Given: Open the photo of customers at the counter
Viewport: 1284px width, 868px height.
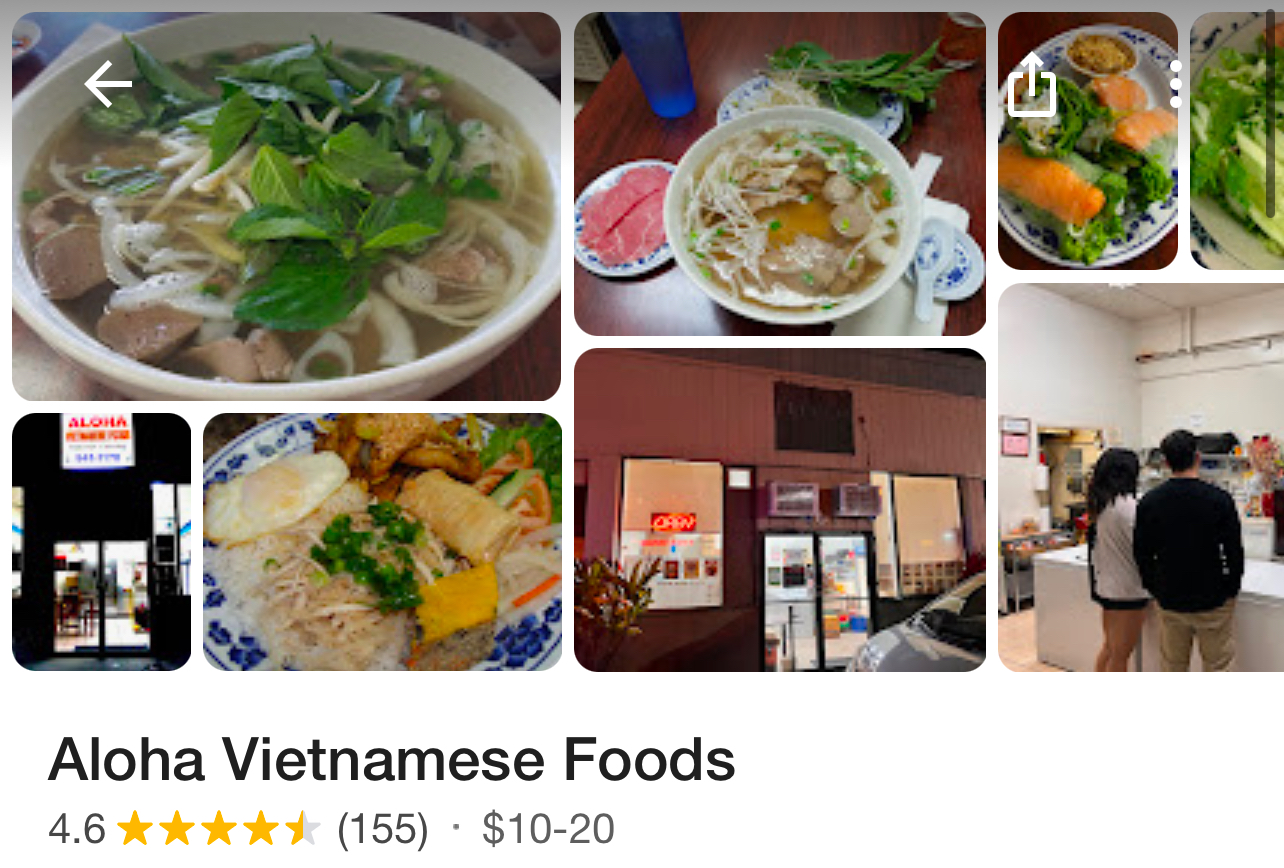Looking at the screenshot, I should click(x=1140, y=477).
